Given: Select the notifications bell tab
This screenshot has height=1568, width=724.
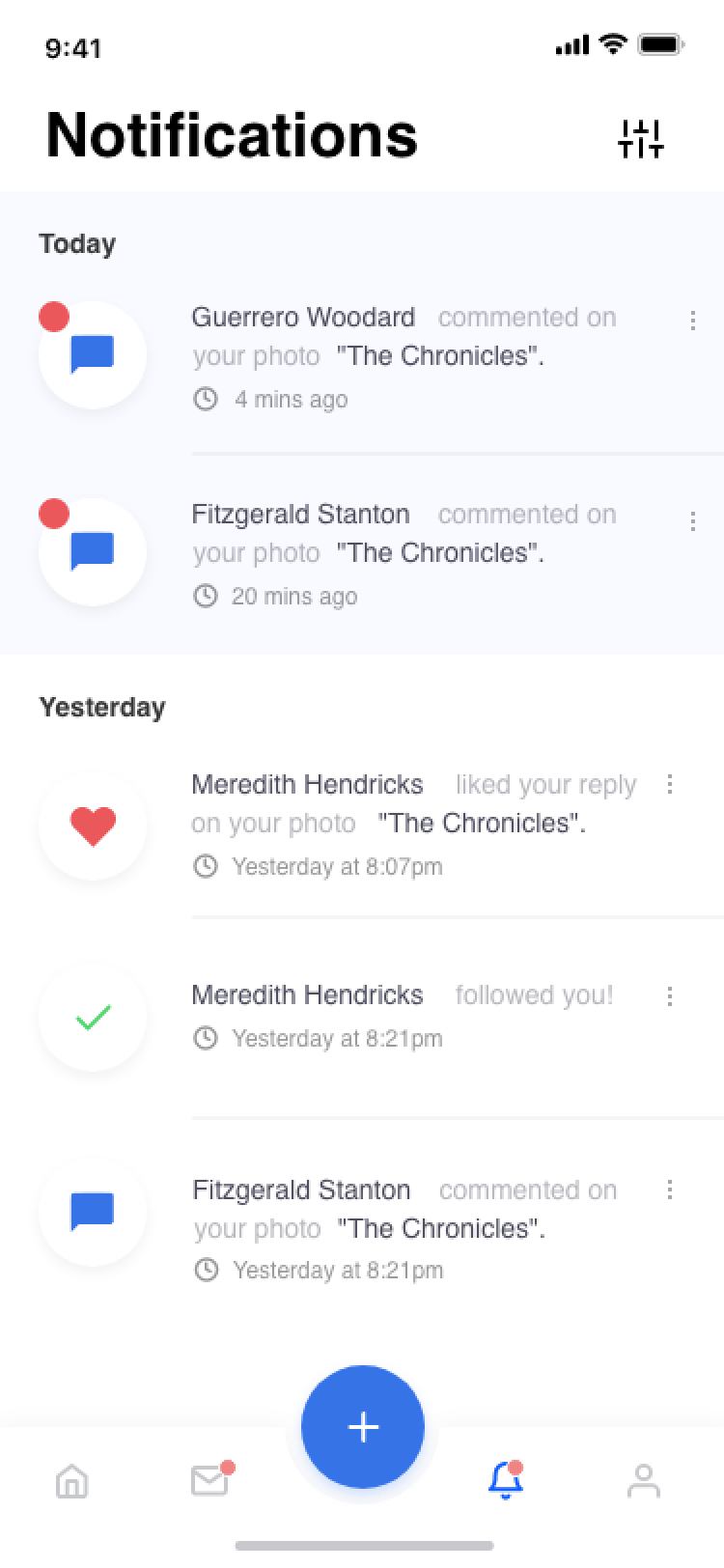Looking at the screenshot, I should tap(506, 1480).
